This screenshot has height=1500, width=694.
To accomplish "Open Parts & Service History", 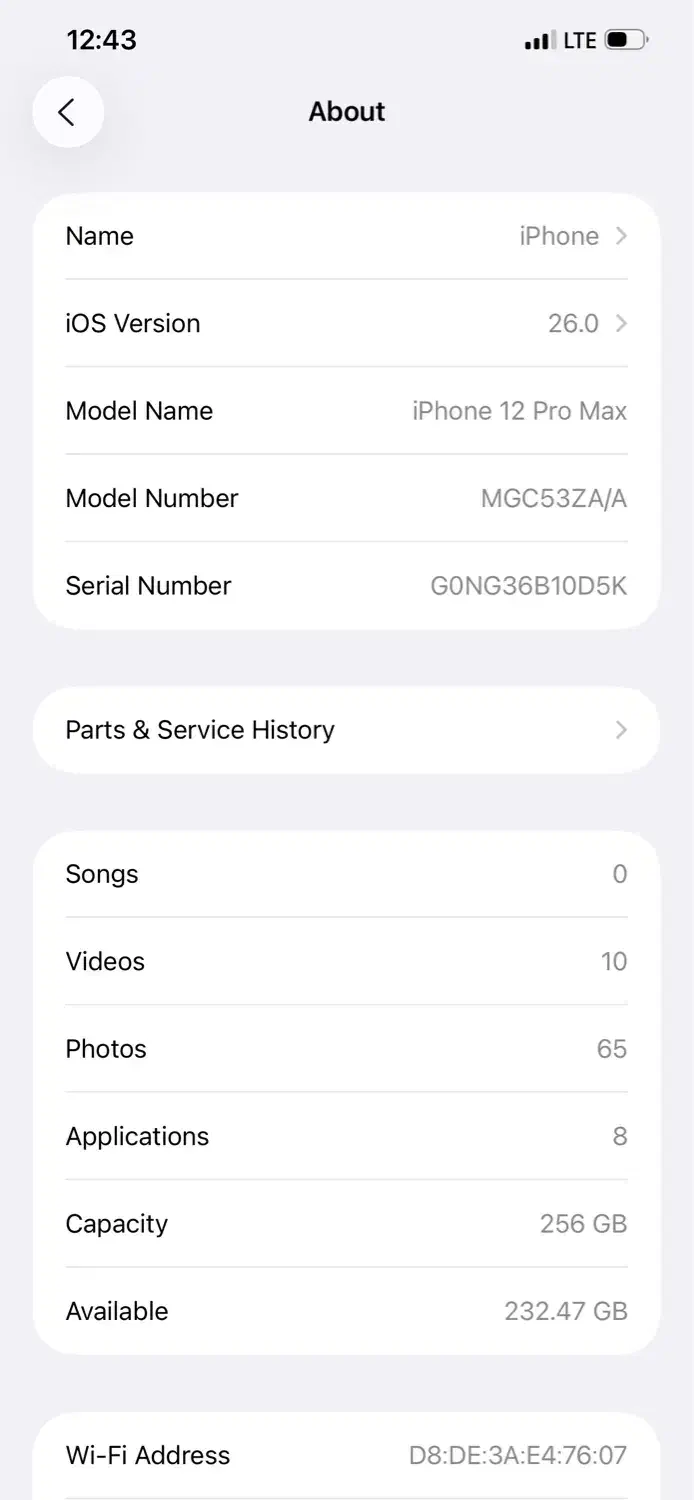I will pyautogui.click(x=346, y=730).
